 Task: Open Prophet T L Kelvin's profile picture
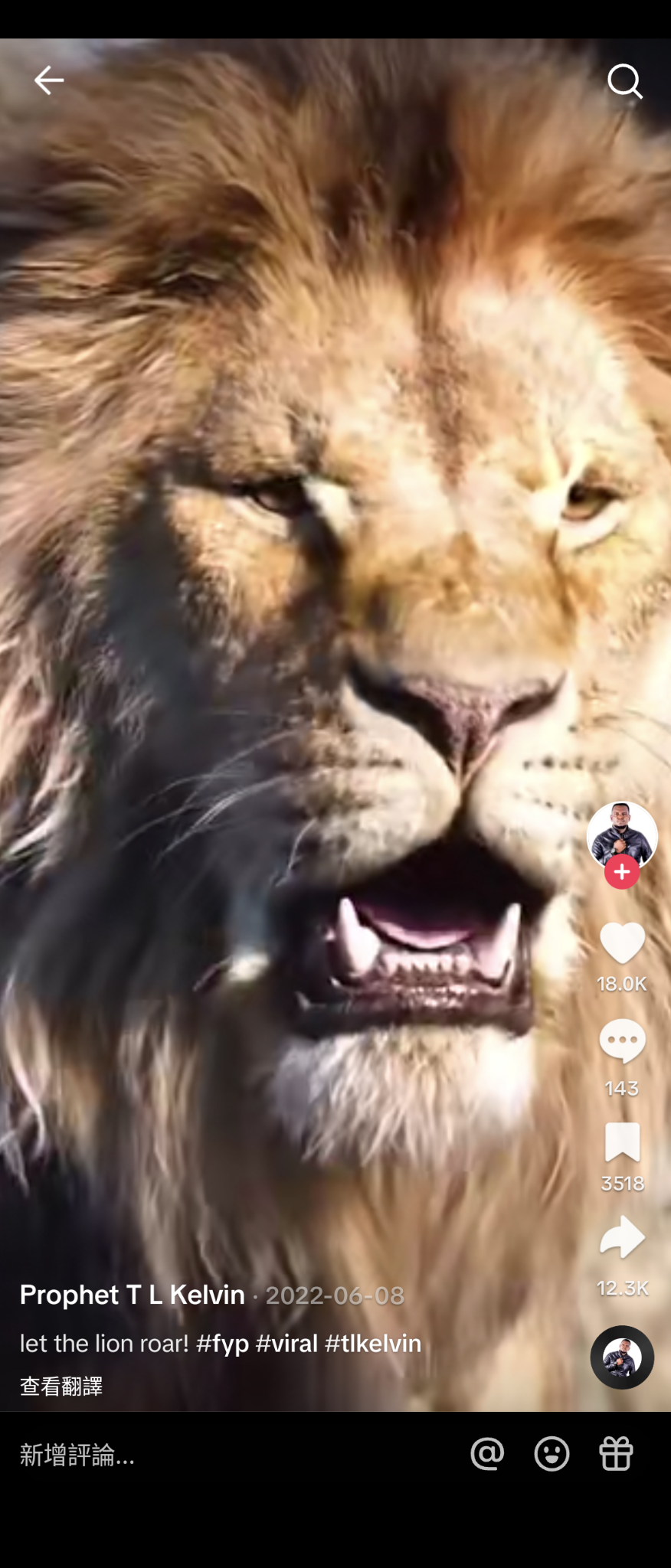(x=622, y=835)
